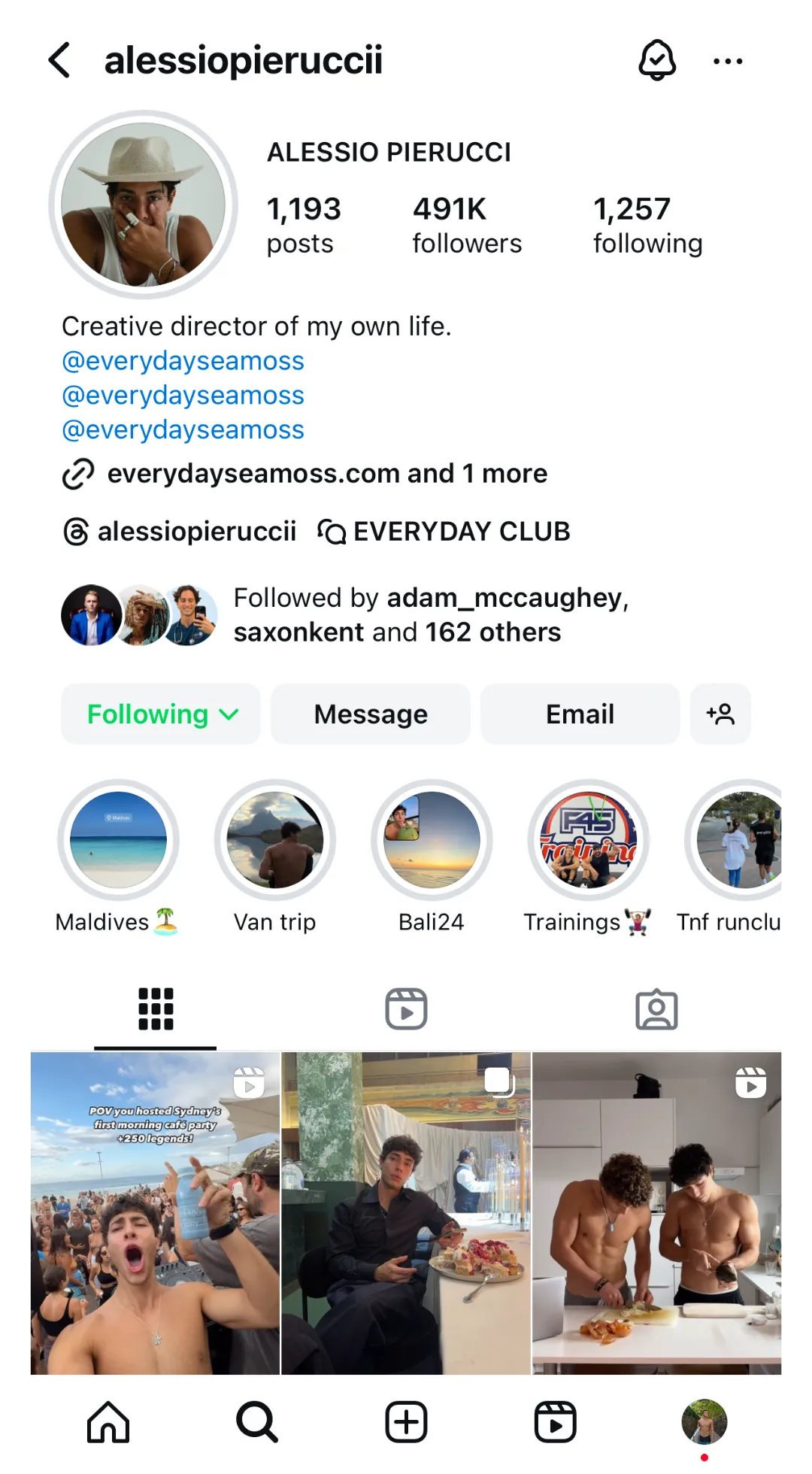Viewport: 812px width, 1474px height.
Task: Open everydayseamoss.com link
Action: click(x=326, y=474)
